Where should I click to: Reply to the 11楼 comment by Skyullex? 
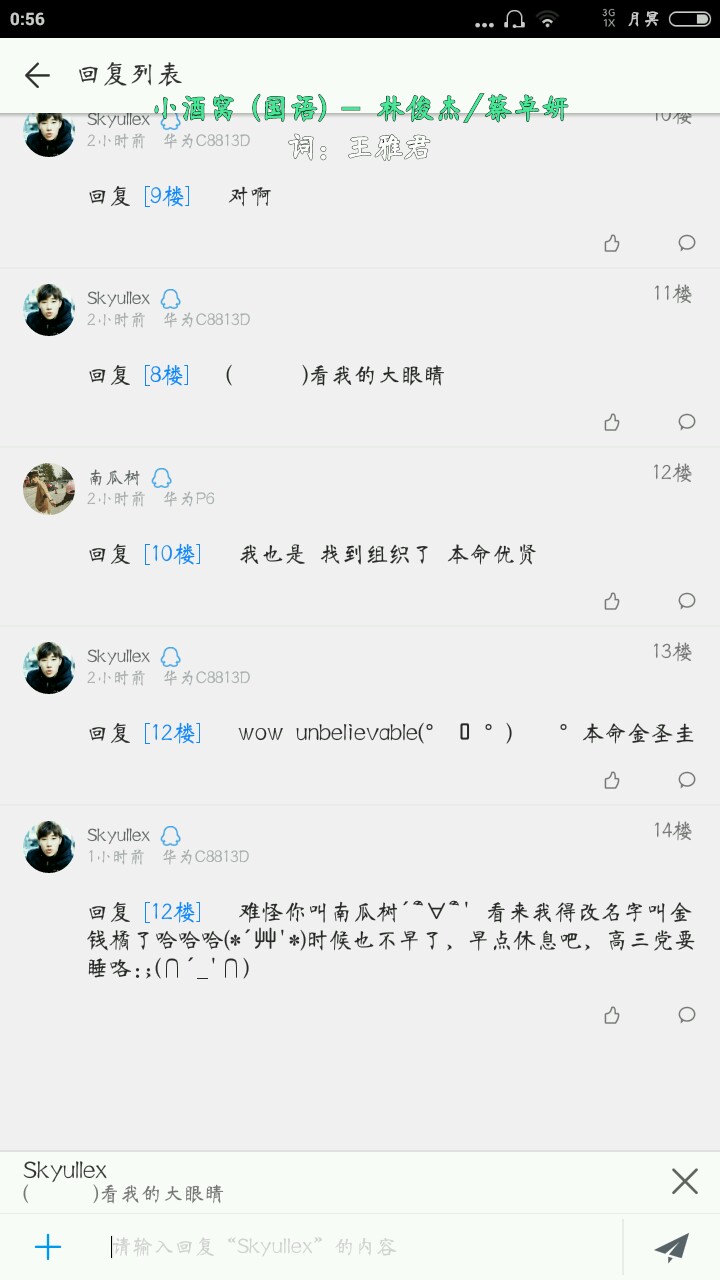[x=687, y=422]
